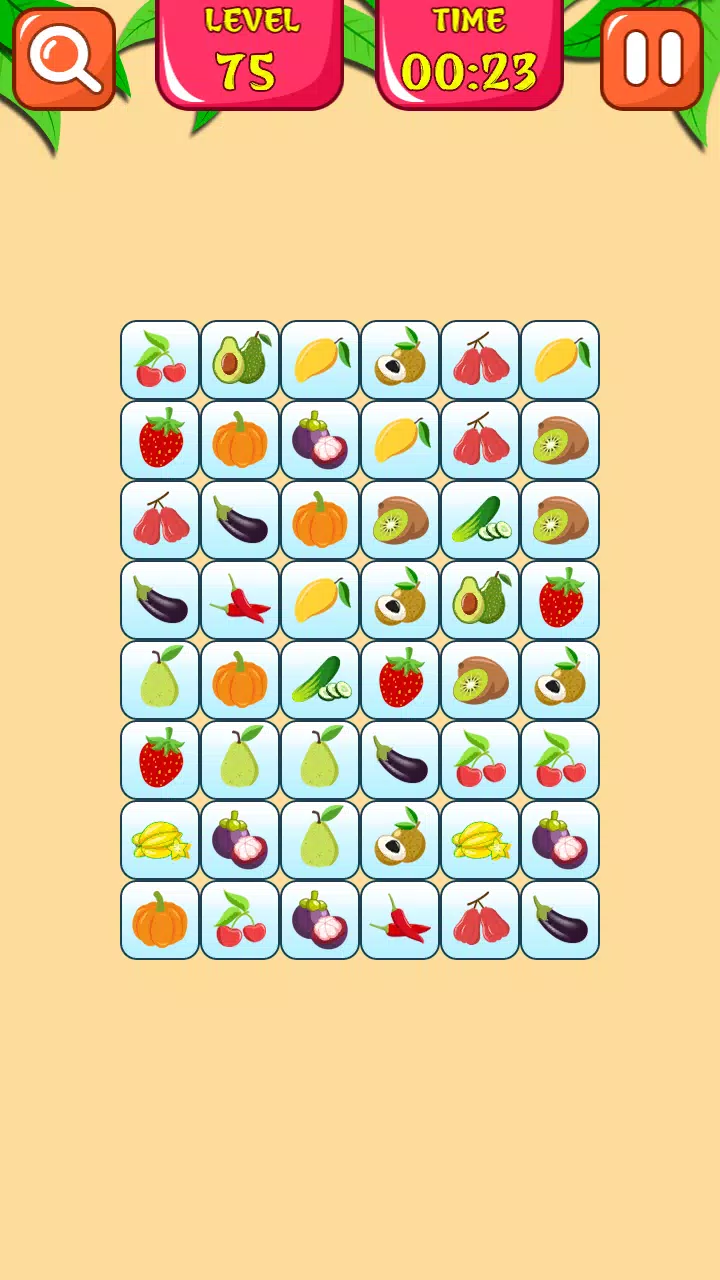720x1280 pixels.
Task: Select the starfruit tile between longan and mangosteen
Action: click(x=480, y=840)
